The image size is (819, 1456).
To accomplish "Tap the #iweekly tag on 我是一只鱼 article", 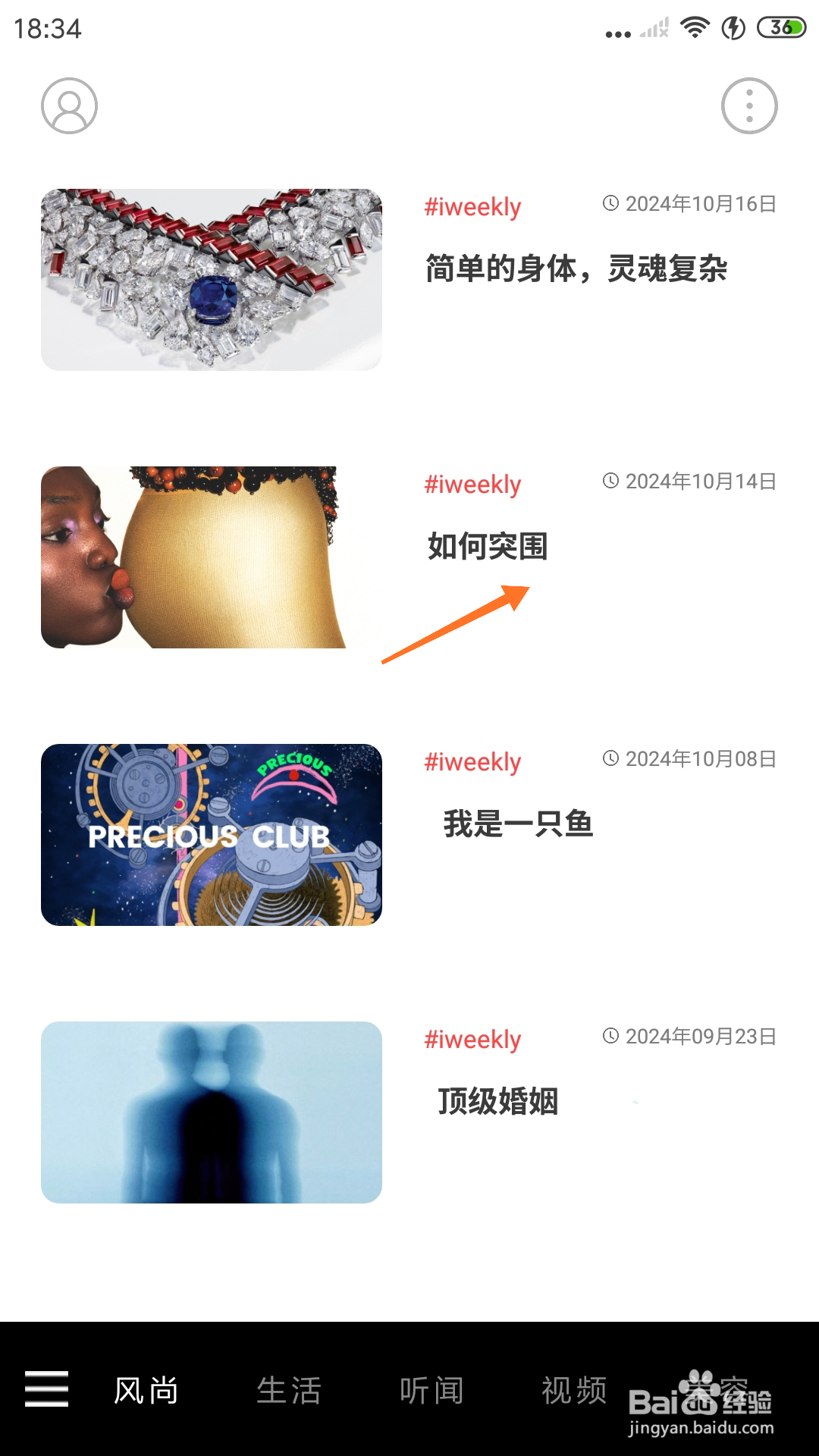I will tap(472, 761).
